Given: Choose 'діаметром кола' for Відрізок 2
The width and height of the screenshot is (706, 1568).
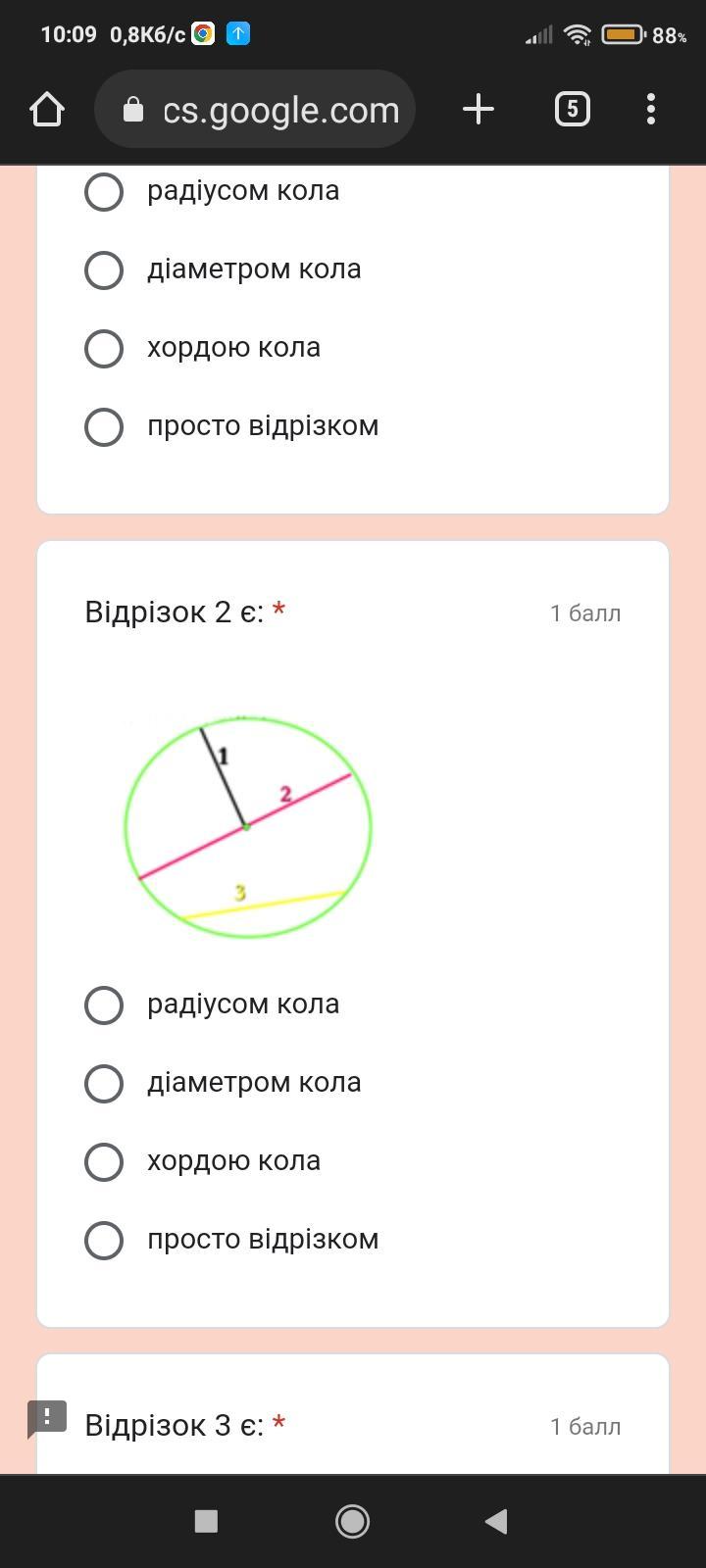Looking at the screenshot, I should 104,1083.
